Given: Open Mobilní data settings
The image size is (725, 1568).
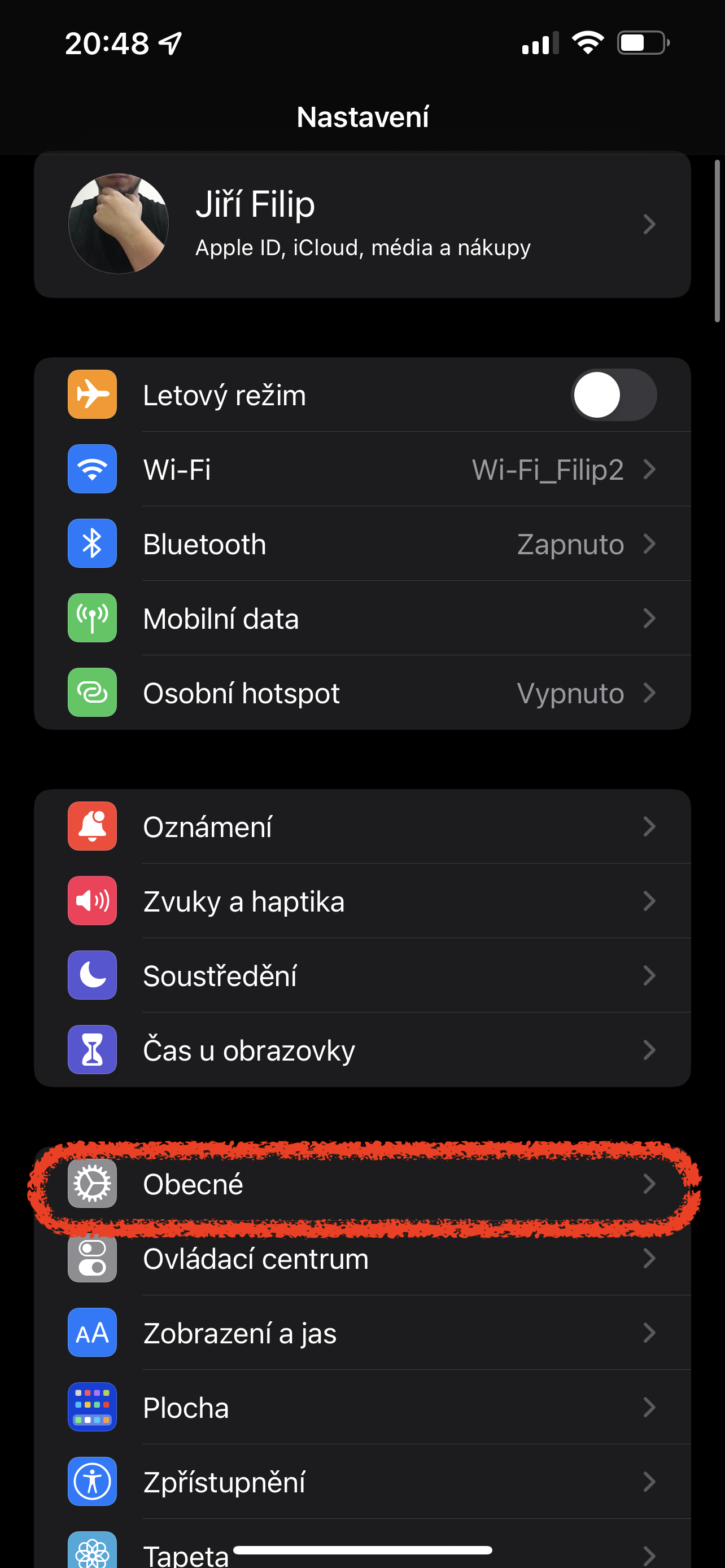Looking at the screenshot, I should tap(362, 619).
